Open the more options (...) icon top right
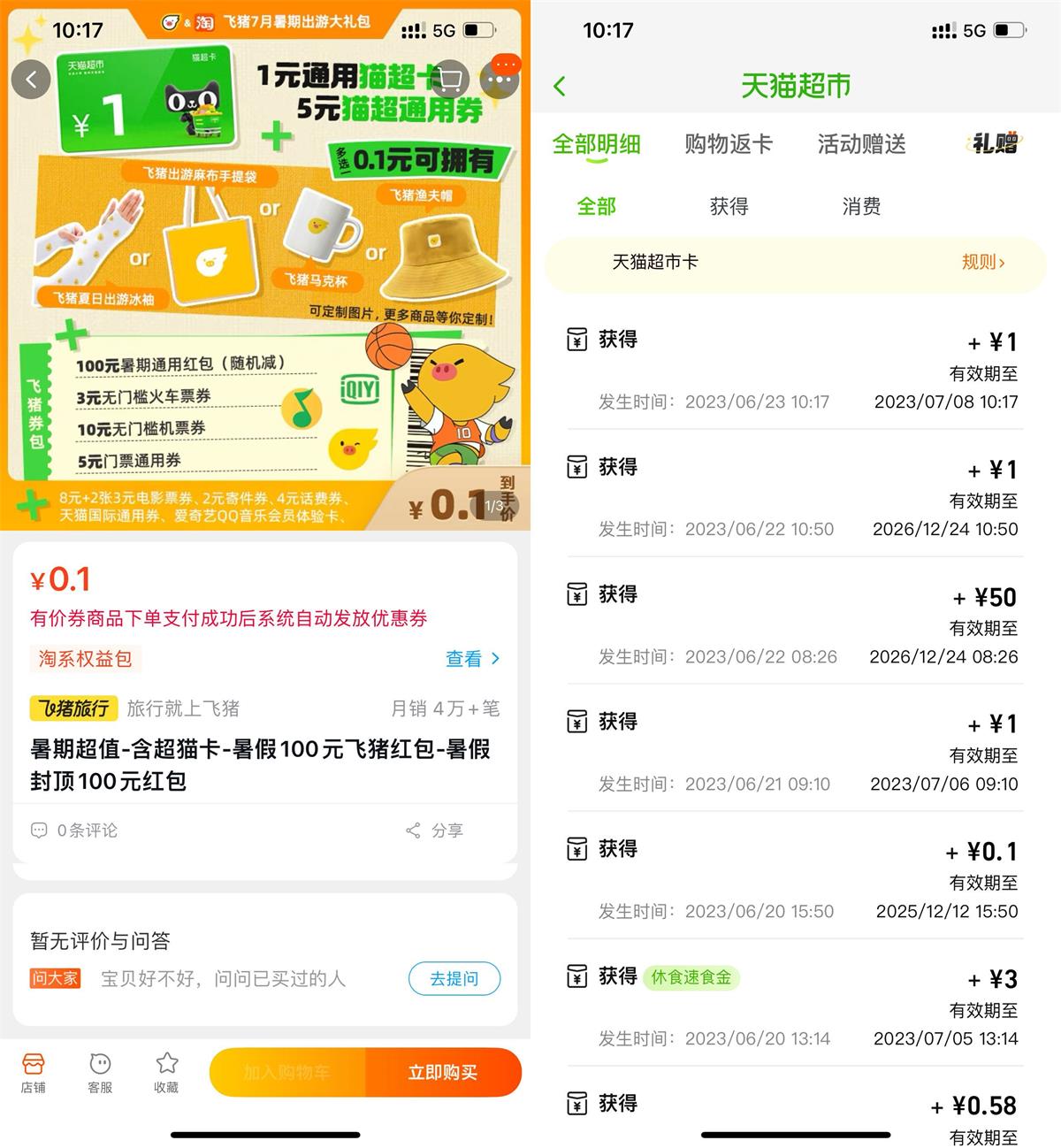1061x1148 pixels. 501,79
